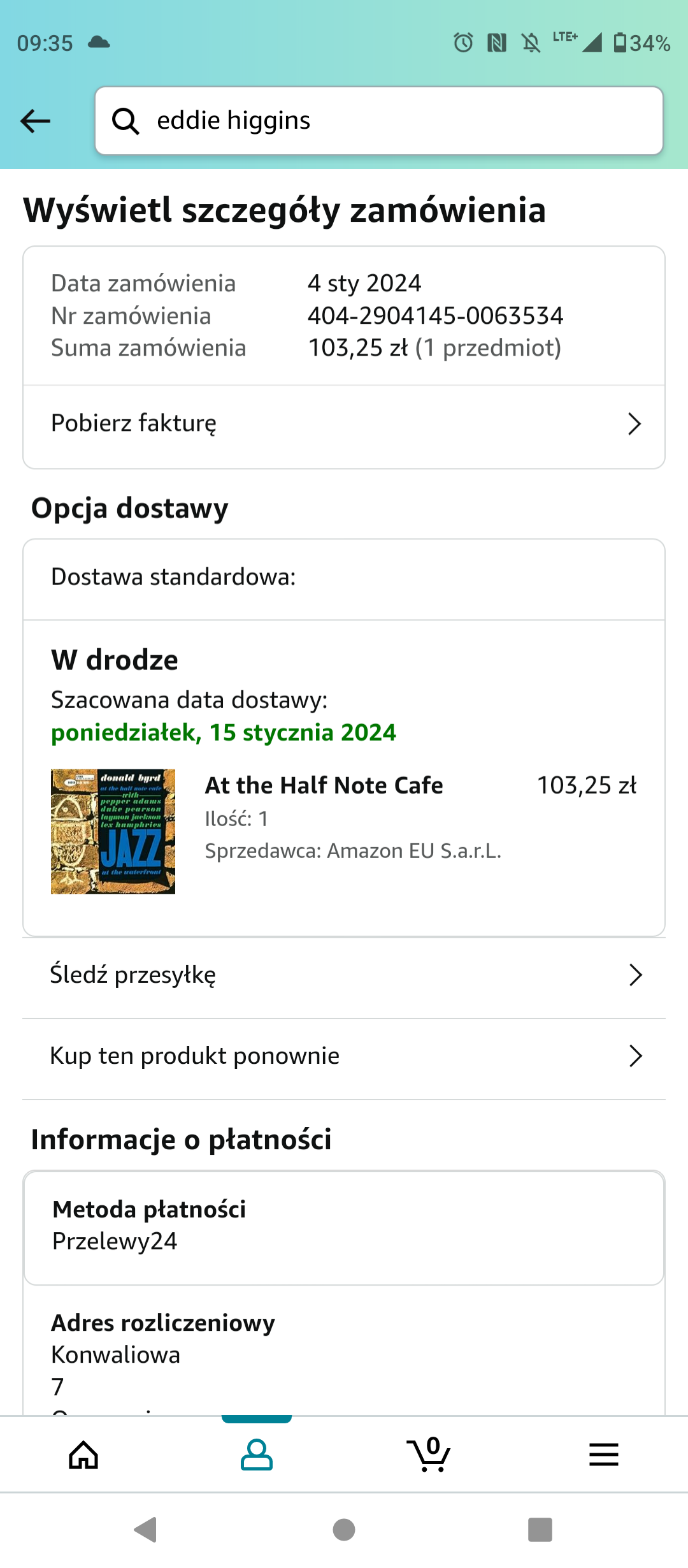688x1568 pixels.
Task: Open the At the Half Note Cafe album cover
Action: coord(113,831)
